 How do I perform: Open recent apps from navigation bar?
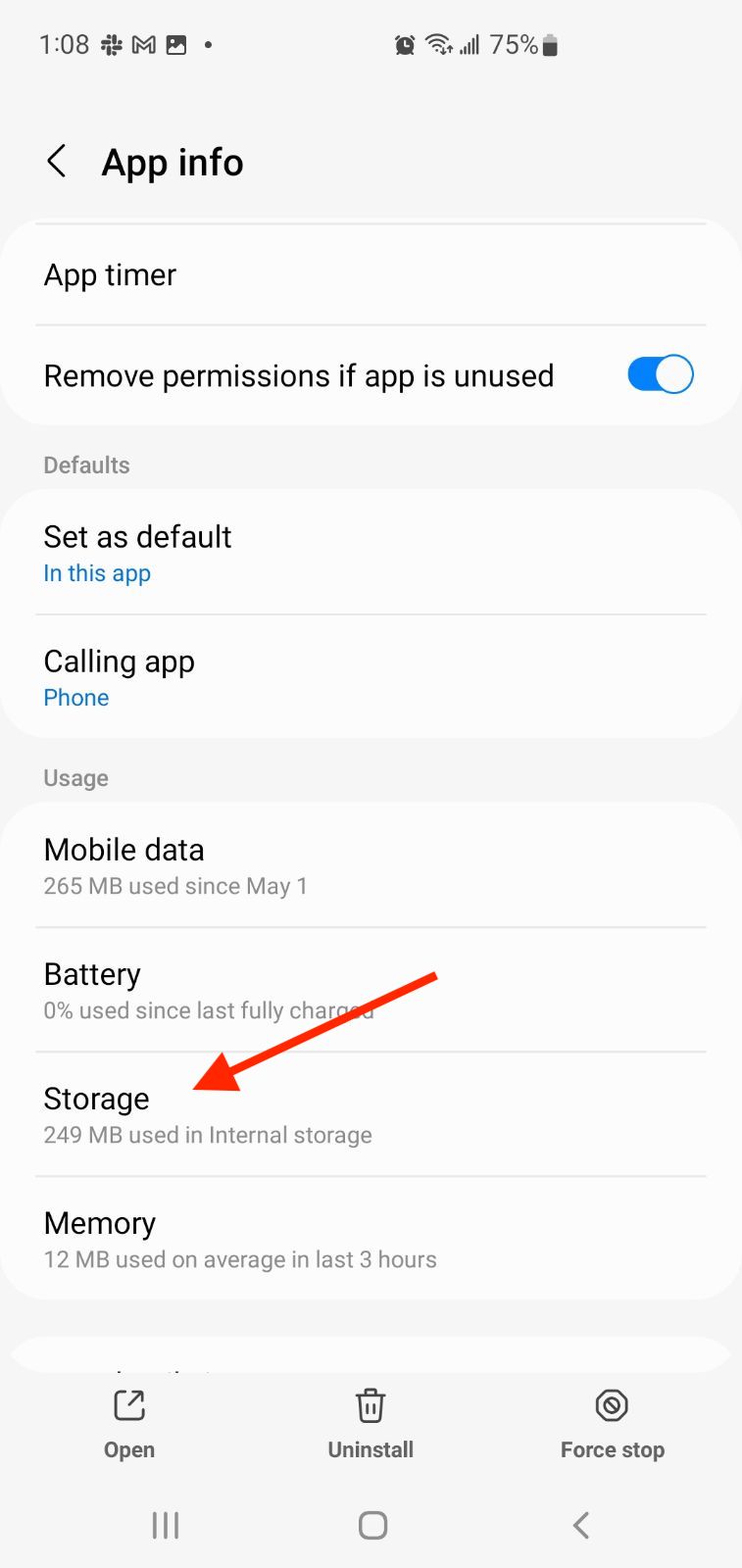coord(166,1525)
